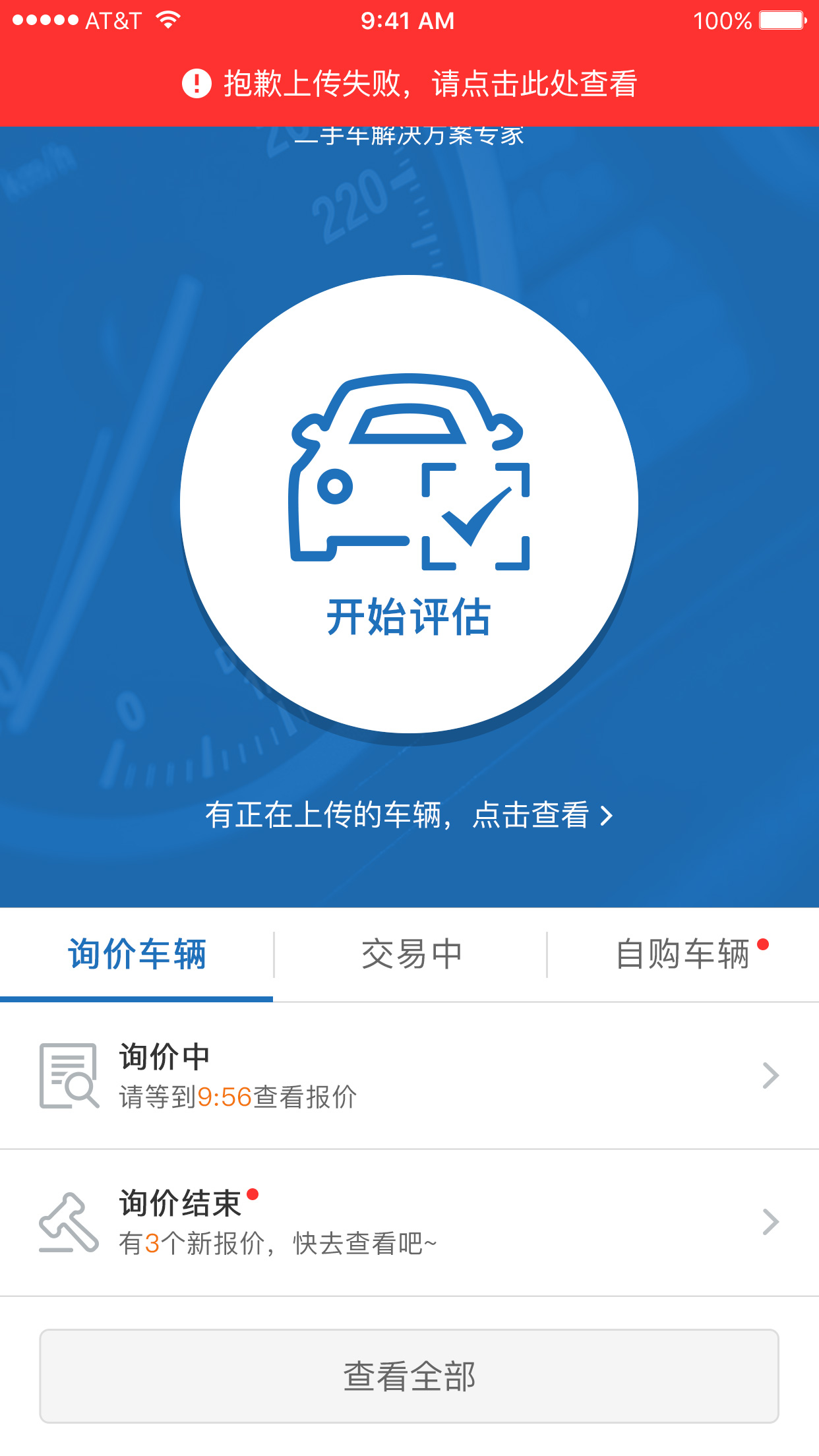View the vehicles currently uploading

pos(409,815)
